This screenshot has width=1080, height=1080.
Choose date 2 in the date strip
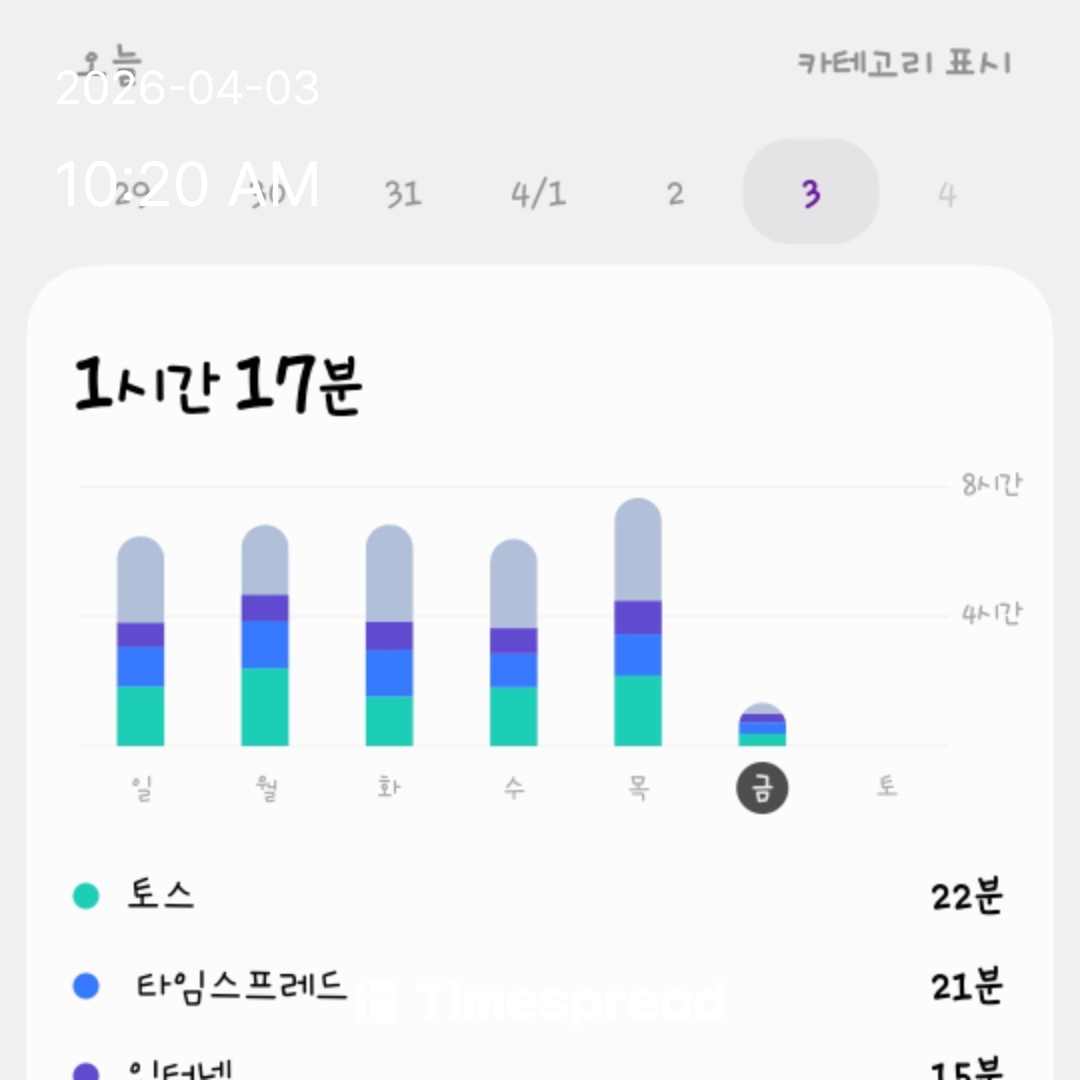tap(675, 193)
